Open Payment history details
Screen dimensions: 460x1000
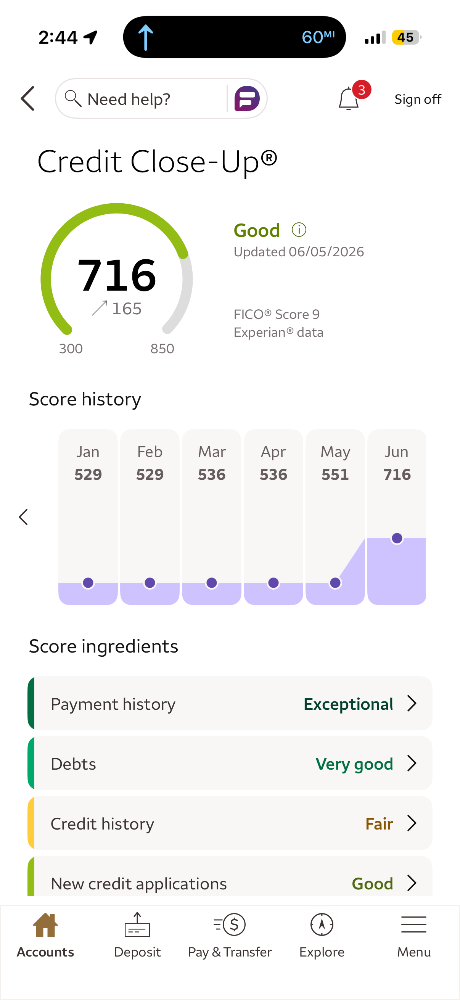click(230, 703)
